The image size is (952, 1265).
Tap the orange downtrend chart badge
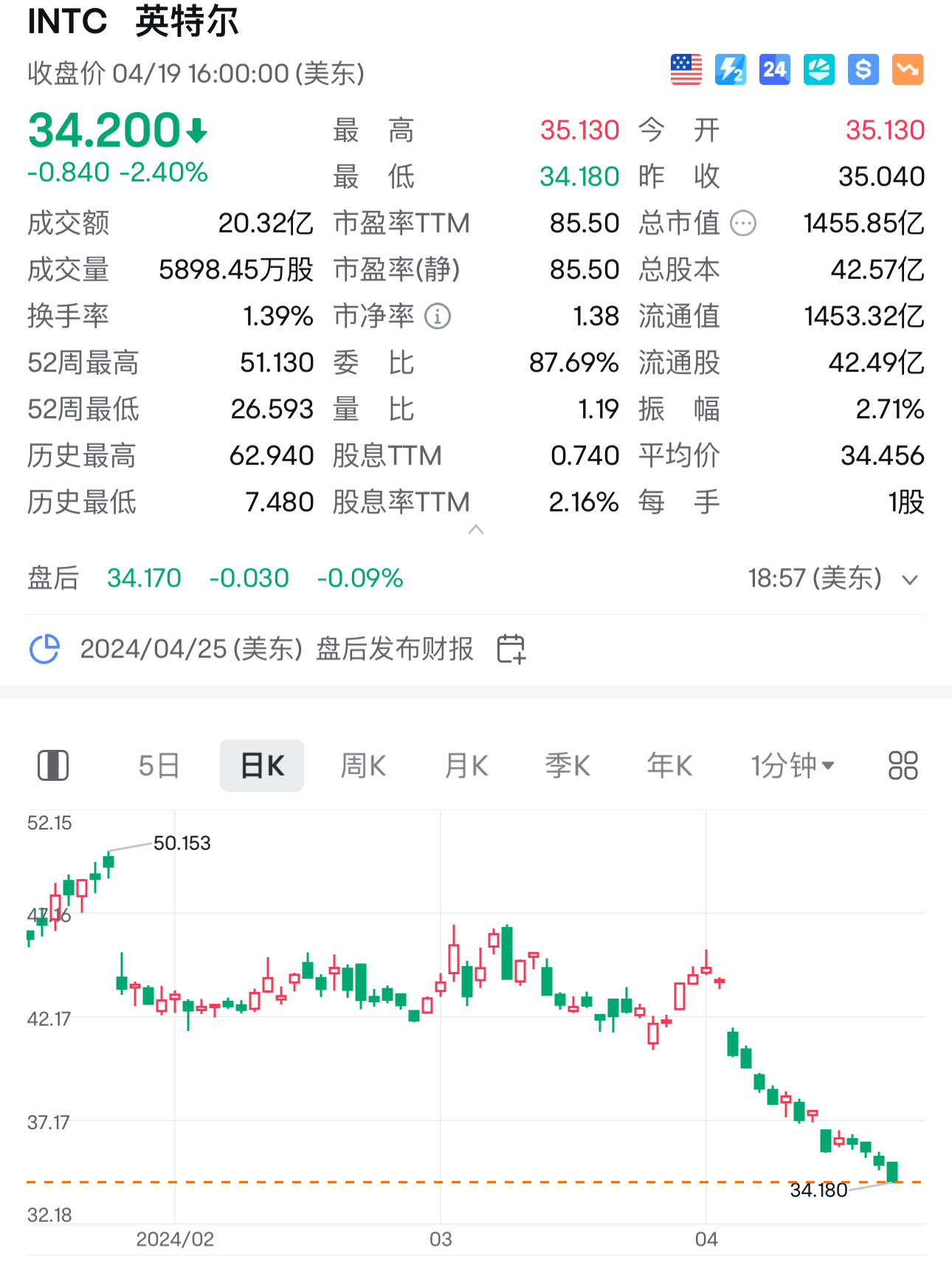pos(908,70)
